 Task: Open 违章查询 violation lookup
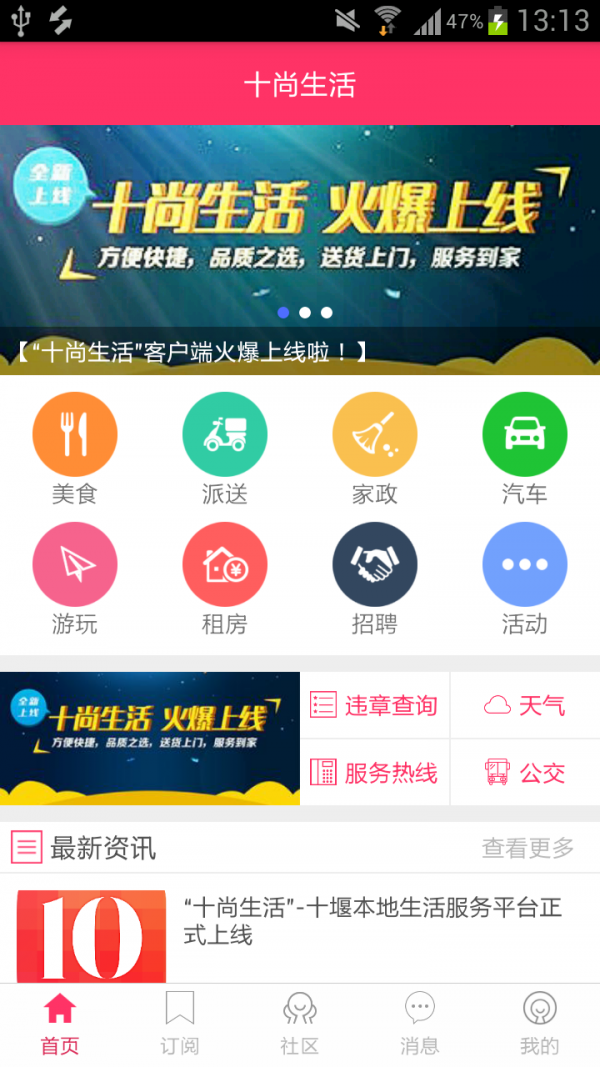(x=375, y=705)
